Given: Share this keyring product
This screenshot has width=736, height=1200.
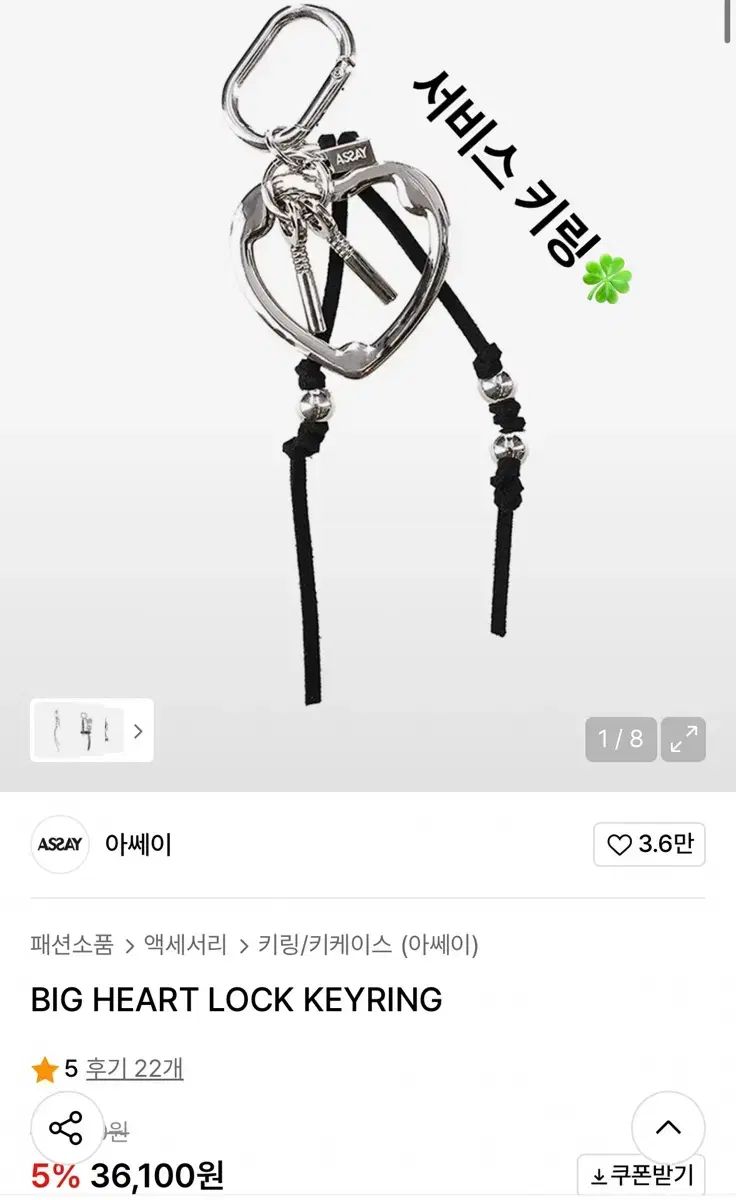Looking at the screenshot, I should 67,1128.
